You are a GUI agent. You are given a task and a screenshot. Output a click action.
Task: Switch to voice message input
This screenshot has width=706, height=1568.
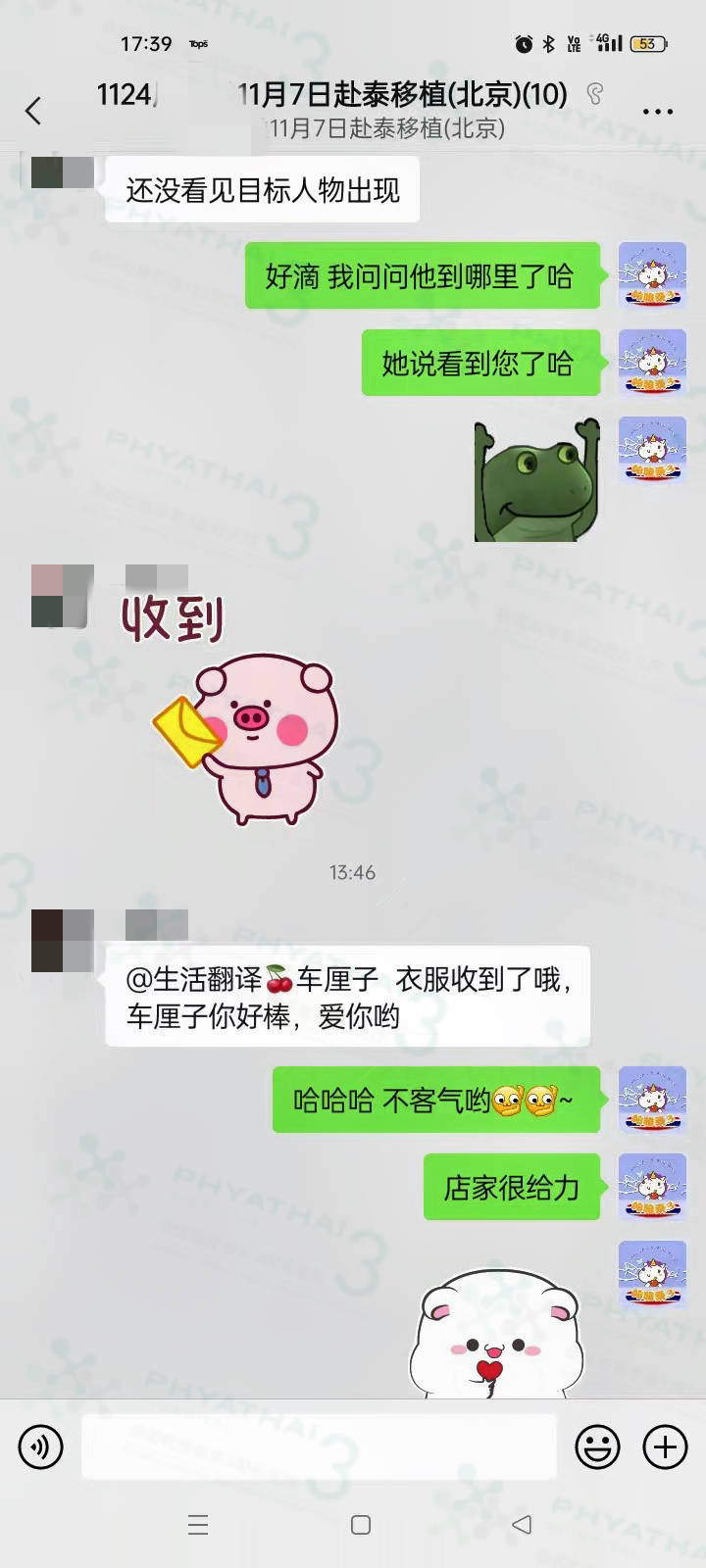coord(41,1446)
